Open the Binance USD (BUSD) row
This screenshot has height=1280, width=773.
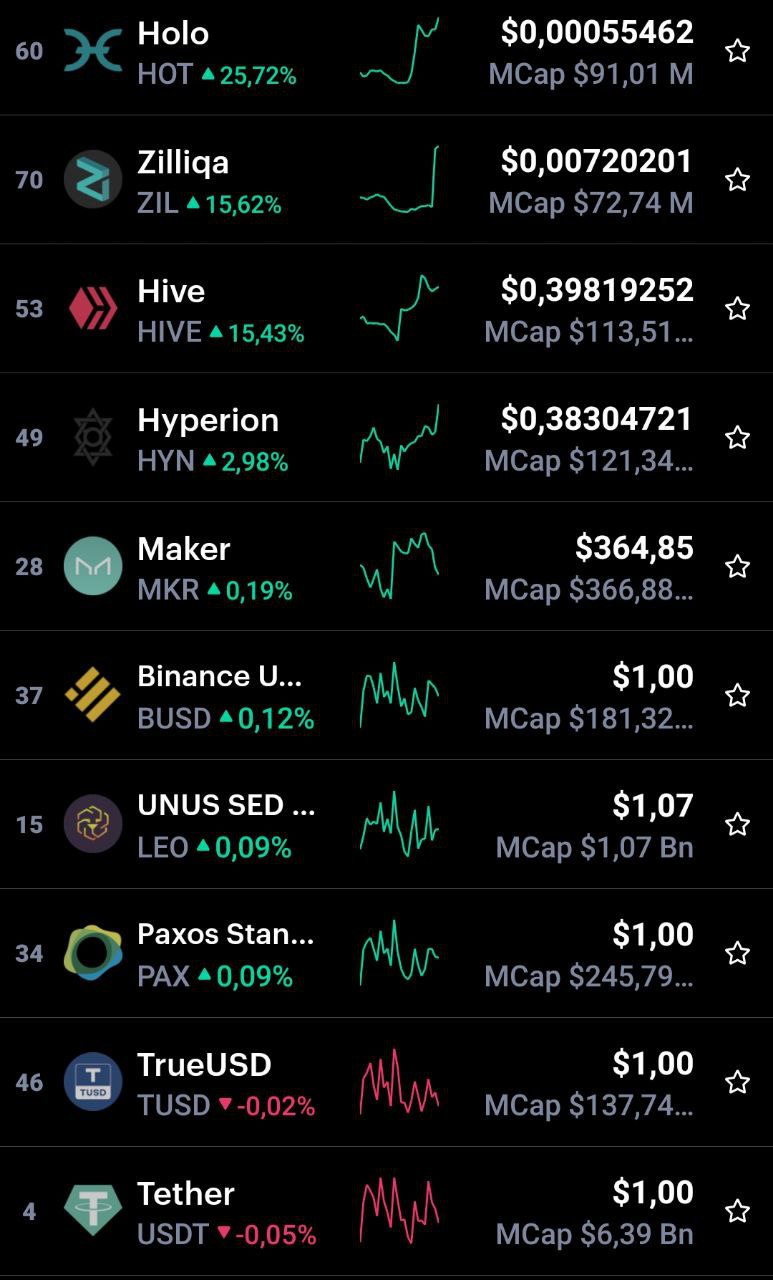386,696
